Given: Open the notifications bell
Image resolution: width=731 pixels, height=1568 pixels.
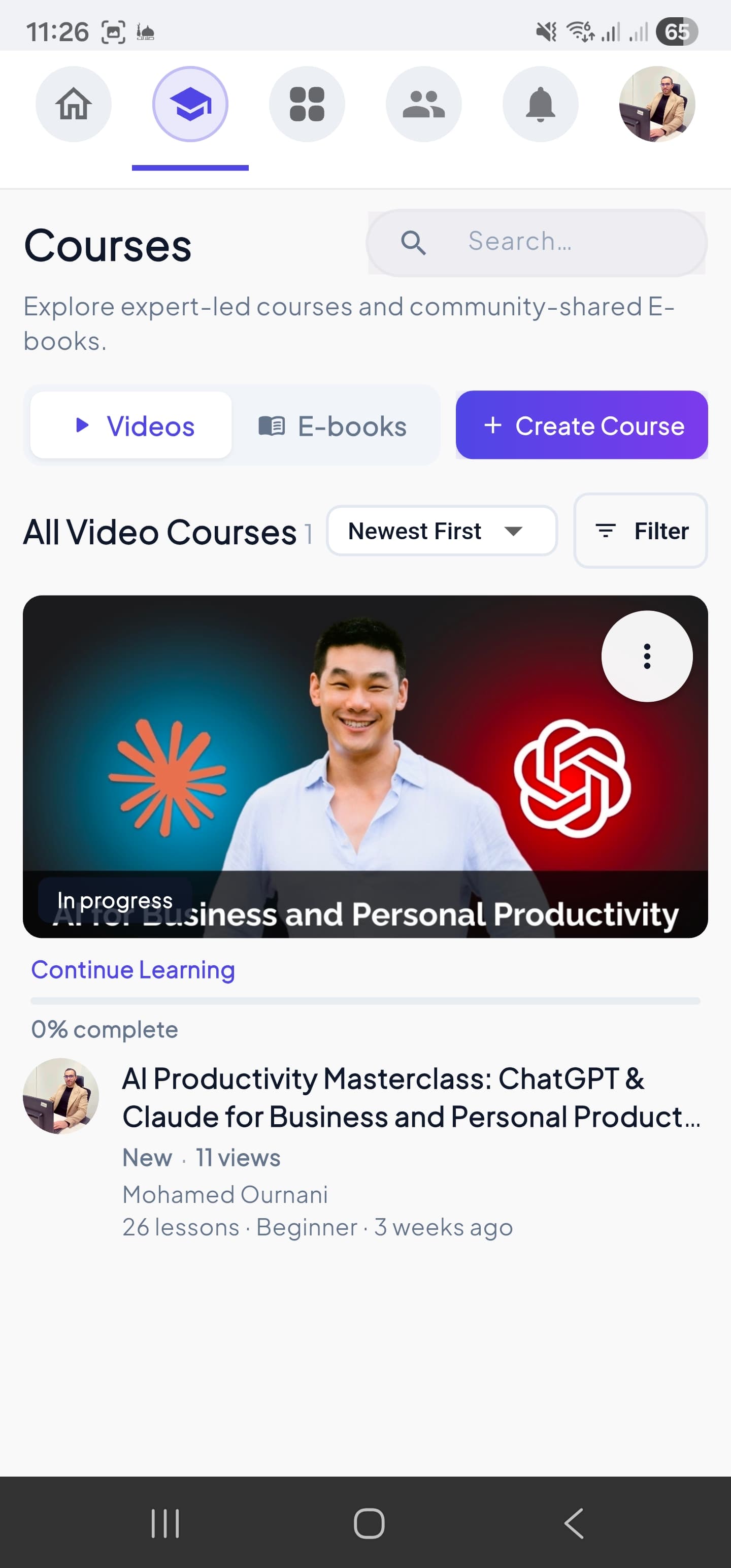Looking at the screenshot, I should click(x=541, y=104).
